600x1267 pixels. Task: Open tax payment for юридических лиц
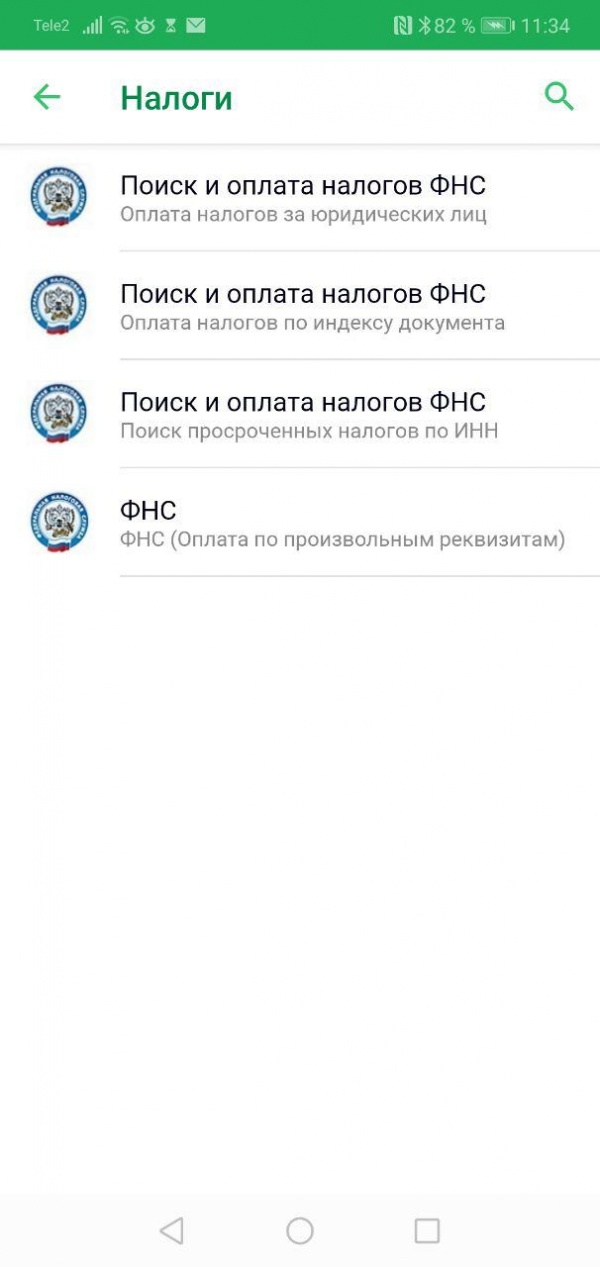click(300, 197)
